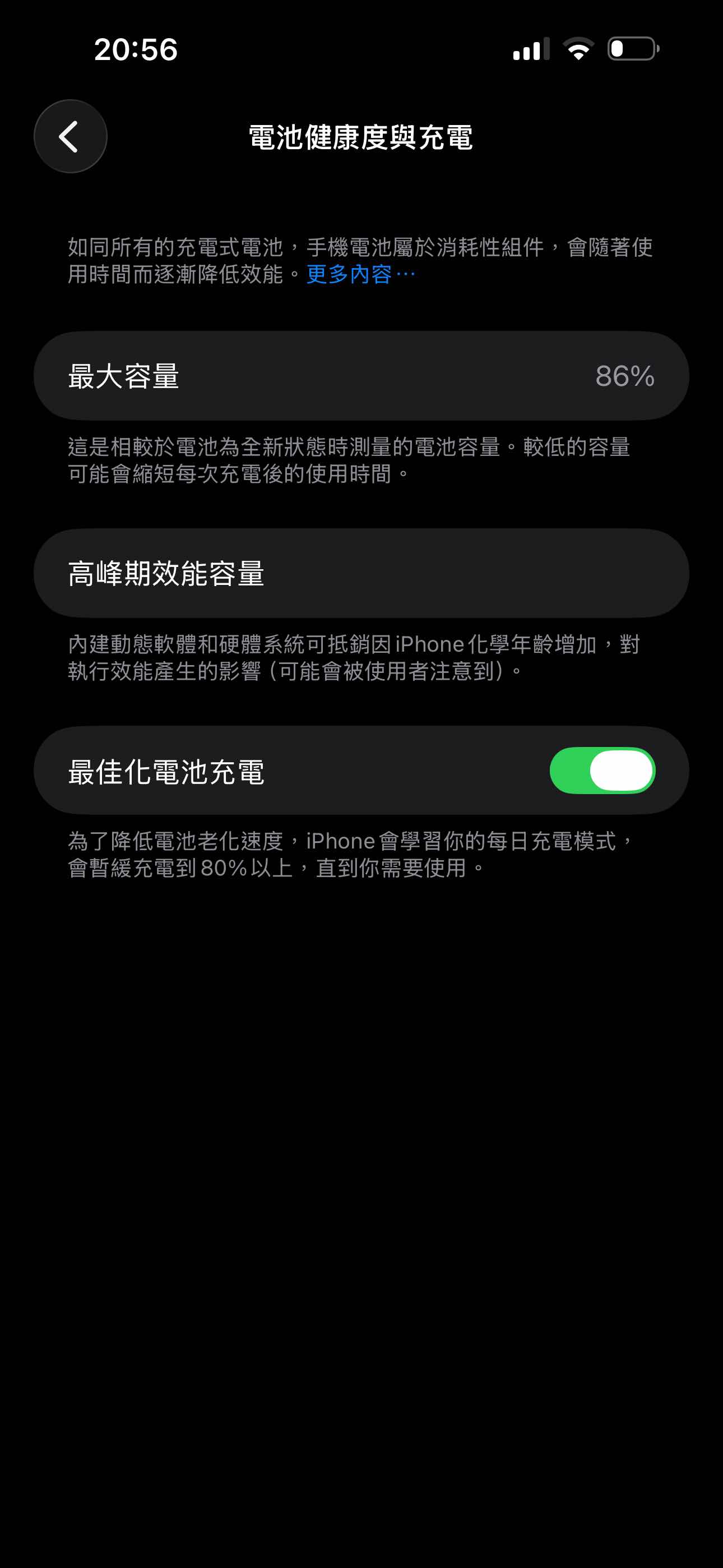Open the 更多內容 link
723x1568 pixels.
pos(359,275)
